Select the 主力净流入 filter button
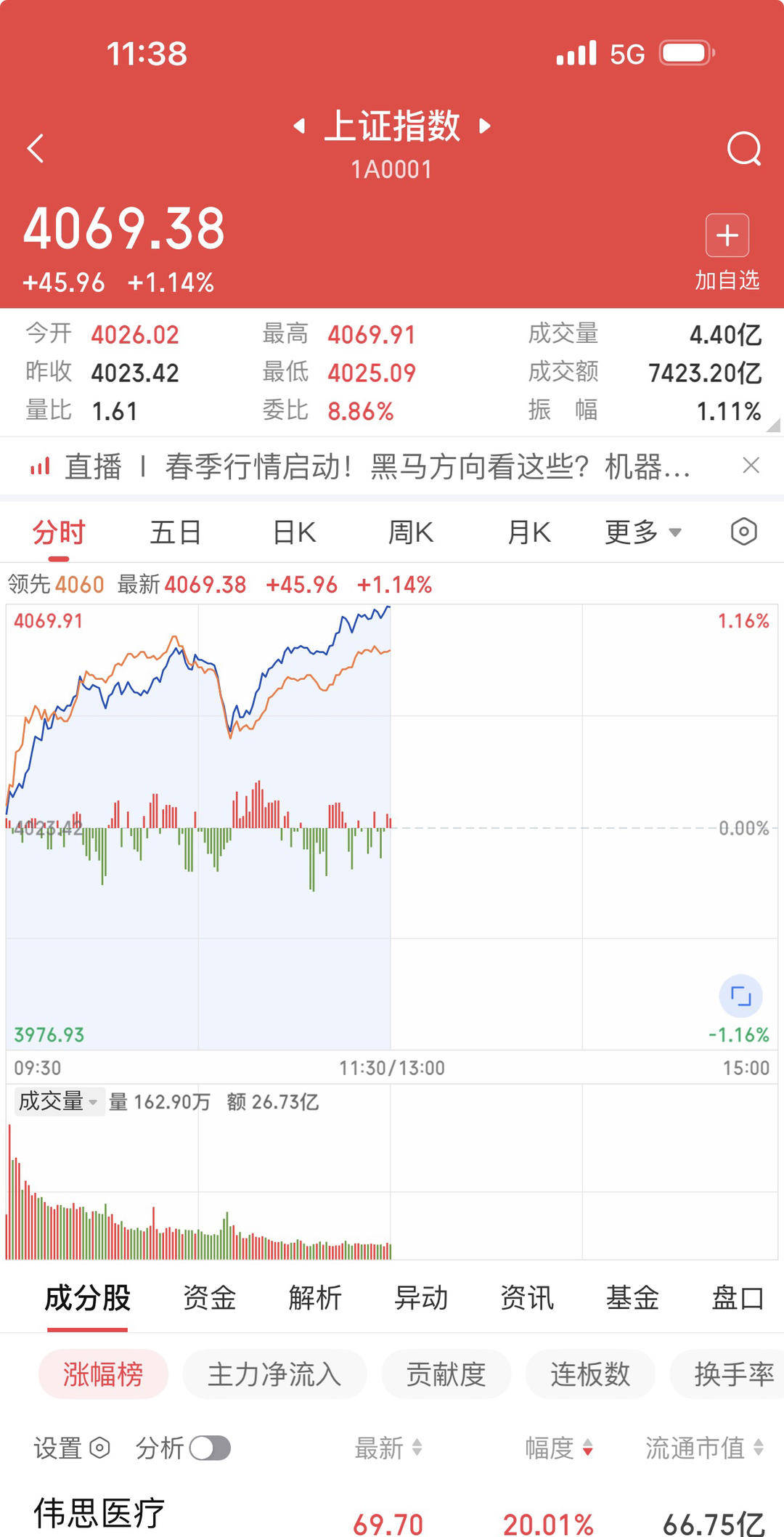The width and height of the screenshot is (784, 1537). coord(274,1374)
